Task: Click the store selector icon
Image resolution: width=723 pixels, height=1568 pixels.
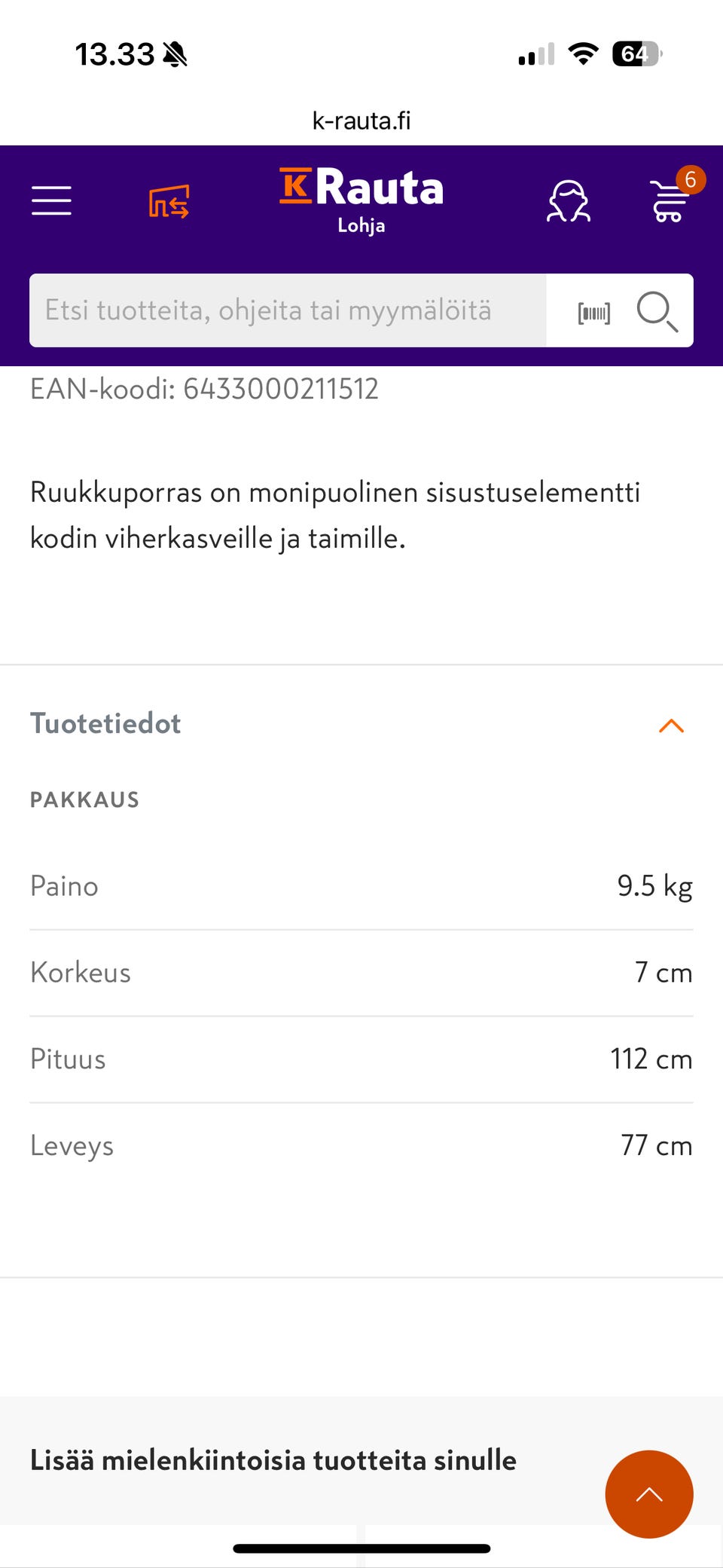Action: tap(169, 200)
